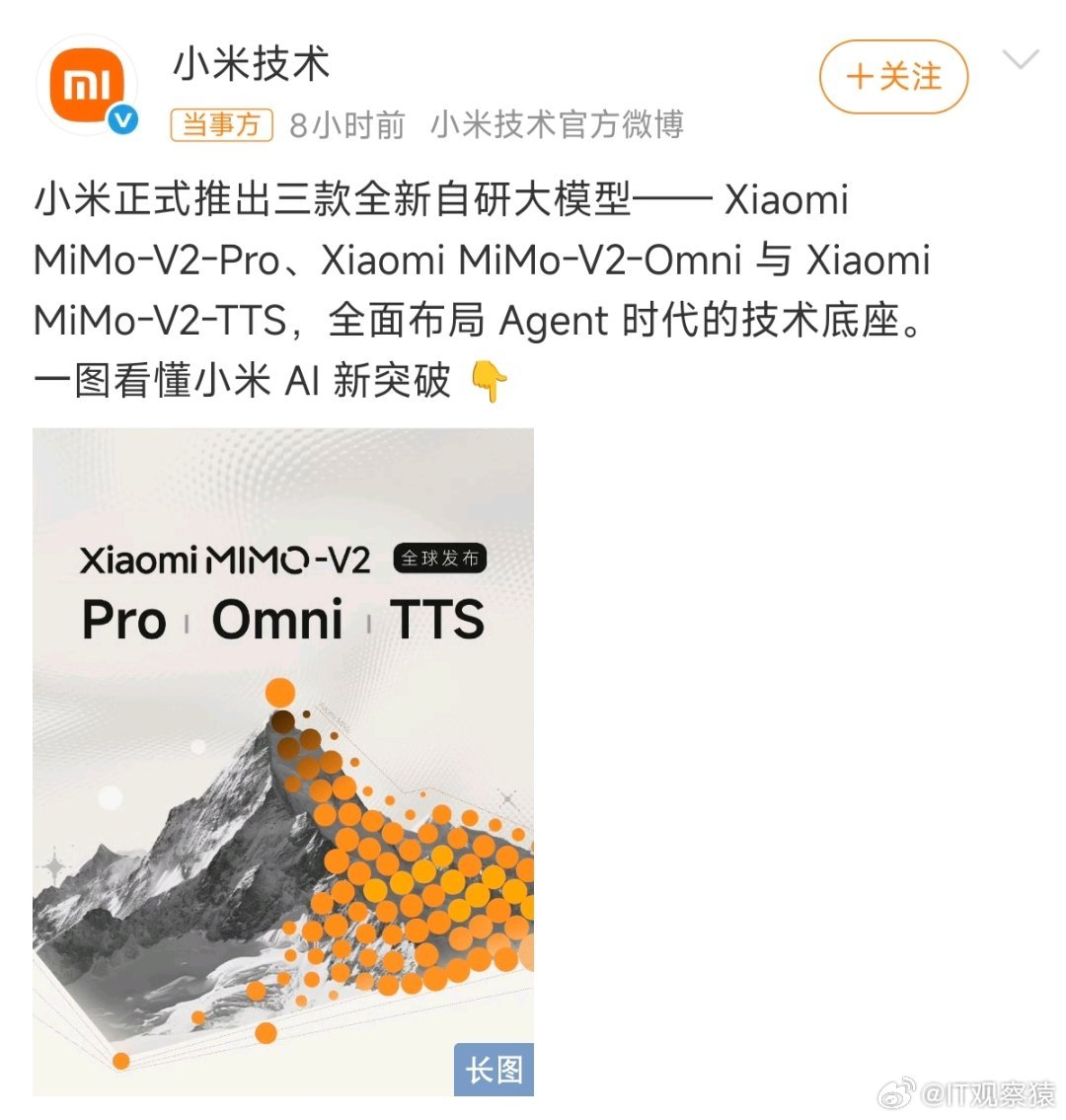The width and height of the screenshot is (1066, 1120).
Task: Expand the post options chevron
Action: 1019,61
